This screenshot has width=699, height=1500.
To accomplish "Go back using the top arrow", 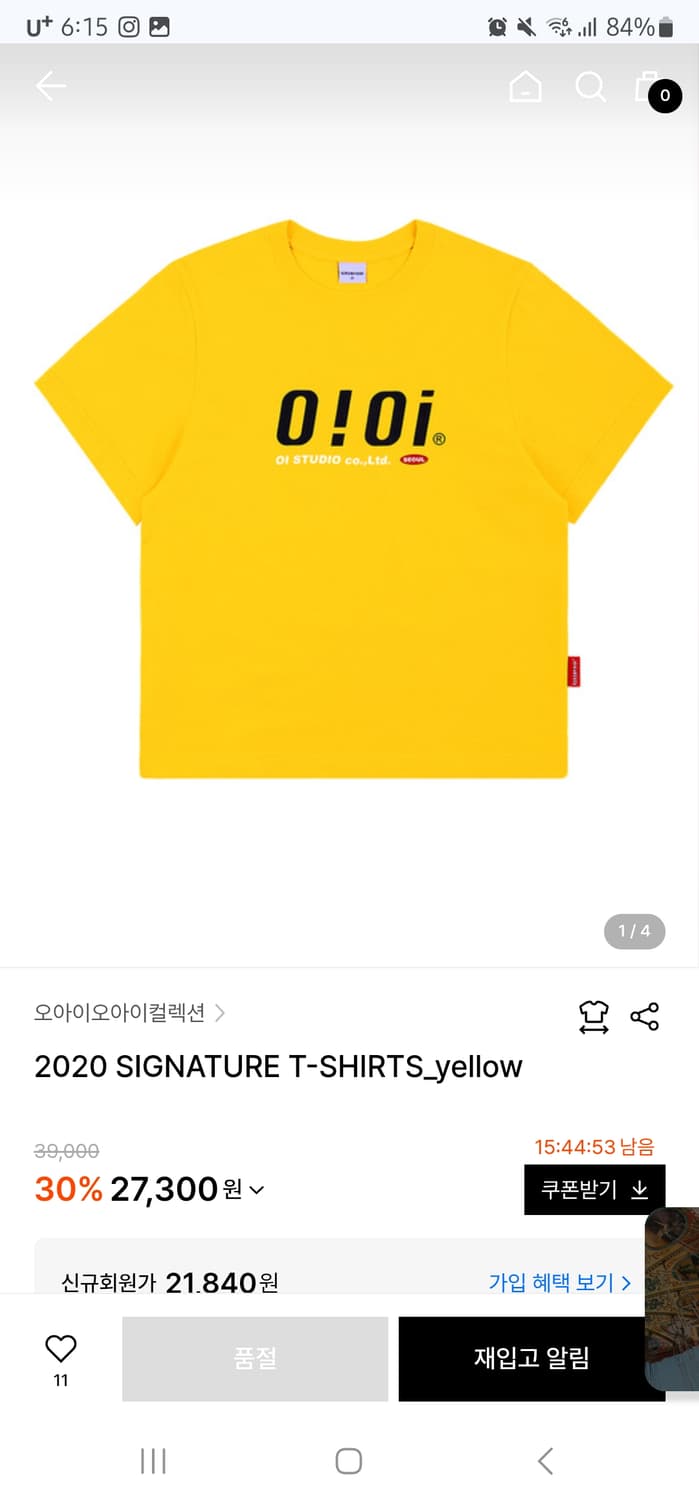I will point(50,87).
